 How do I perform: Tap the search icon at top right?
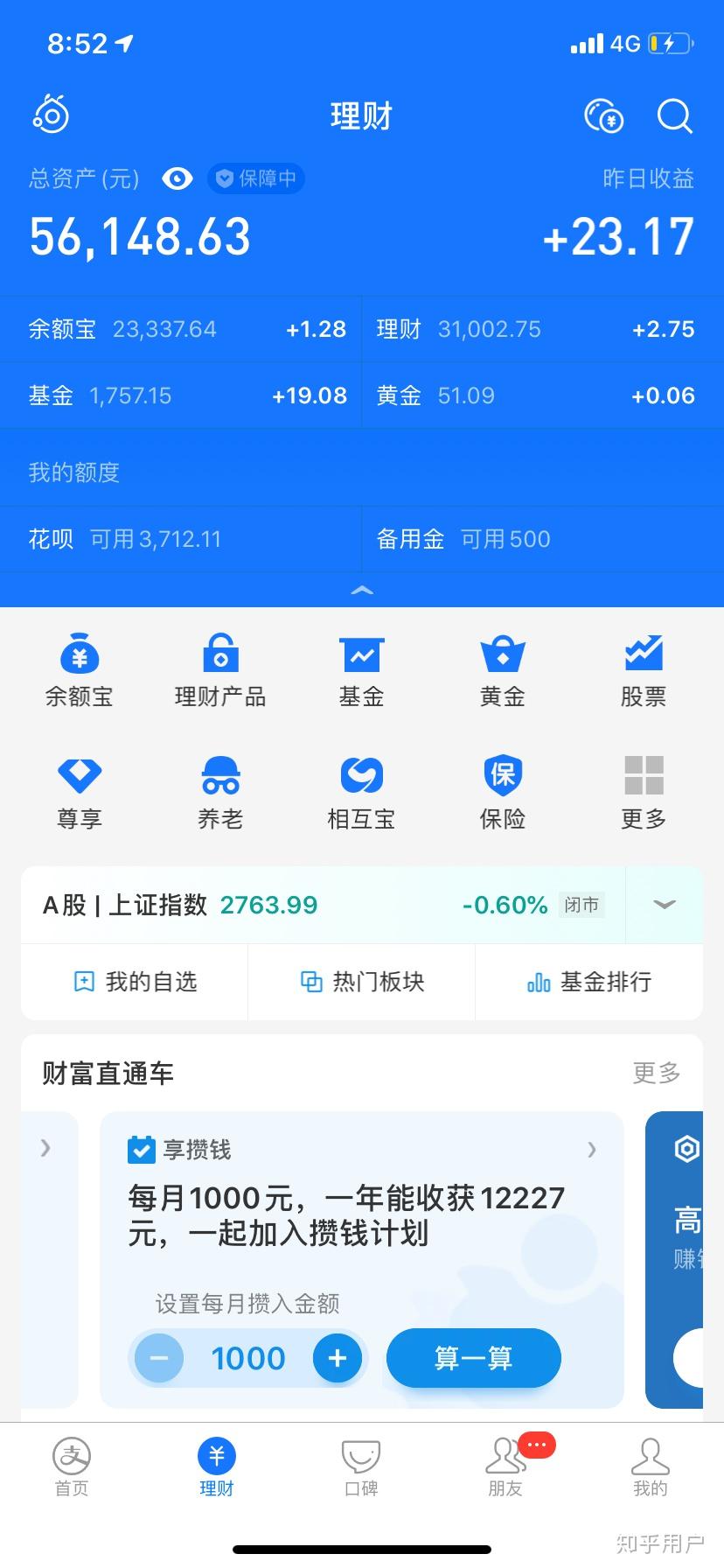click(x=673, y=116)
